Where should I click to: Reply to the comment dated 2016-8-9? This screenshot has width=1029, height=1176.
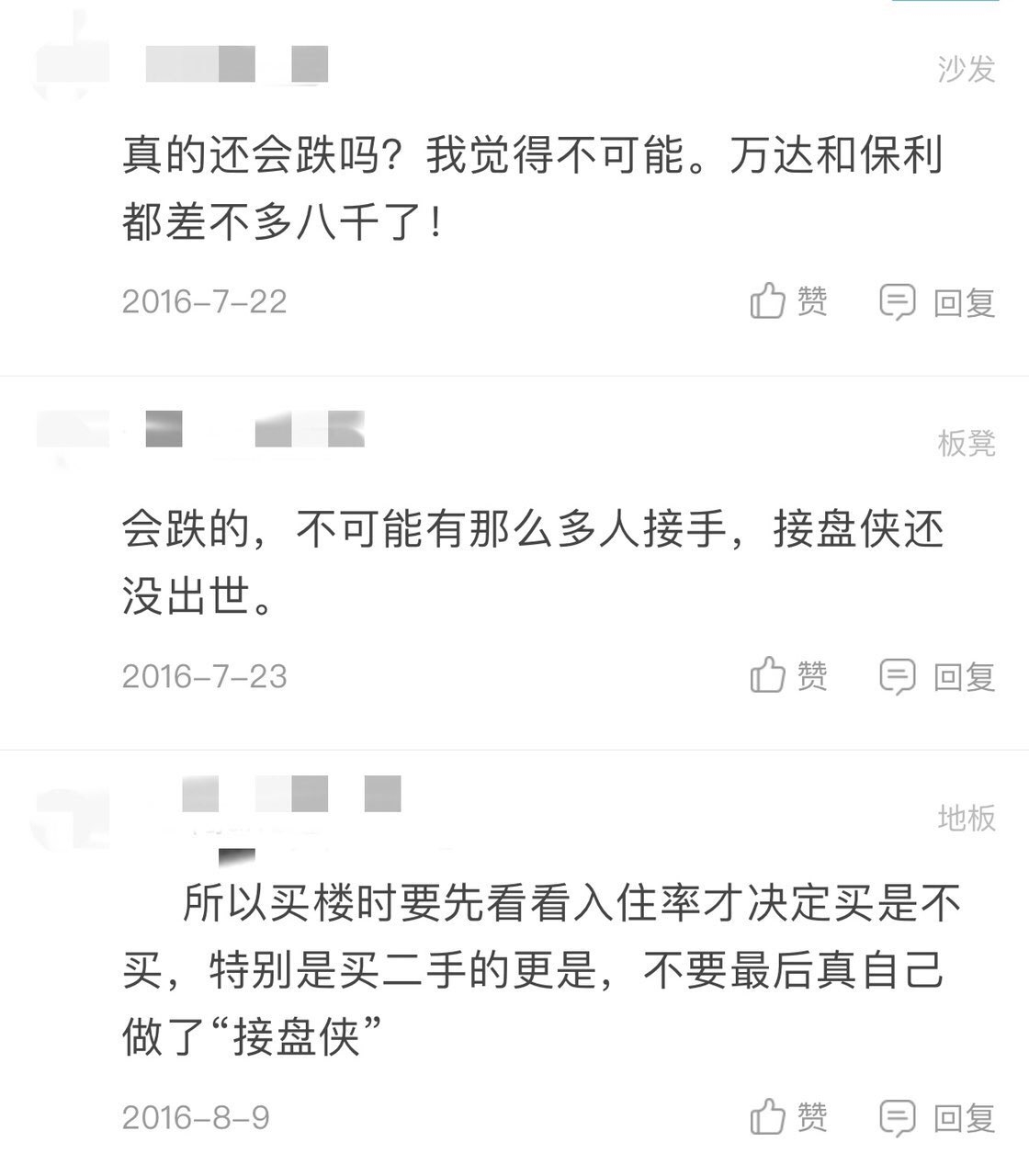coord(937,1117)
